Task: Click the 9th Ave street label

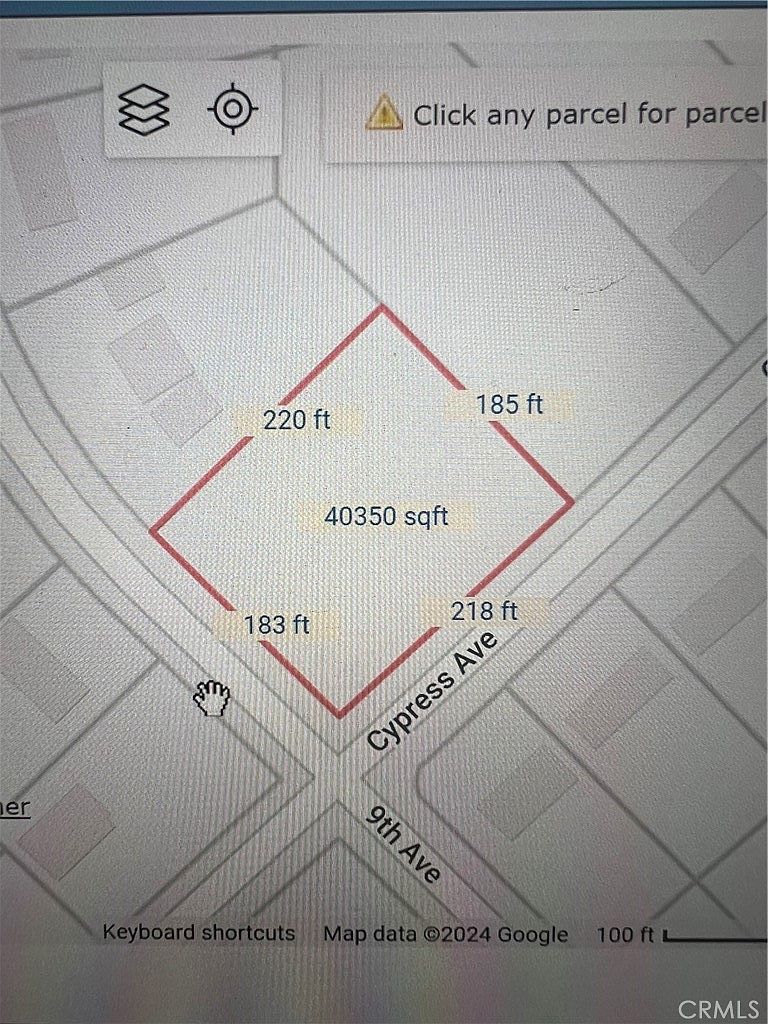Action: pos(404,843)
